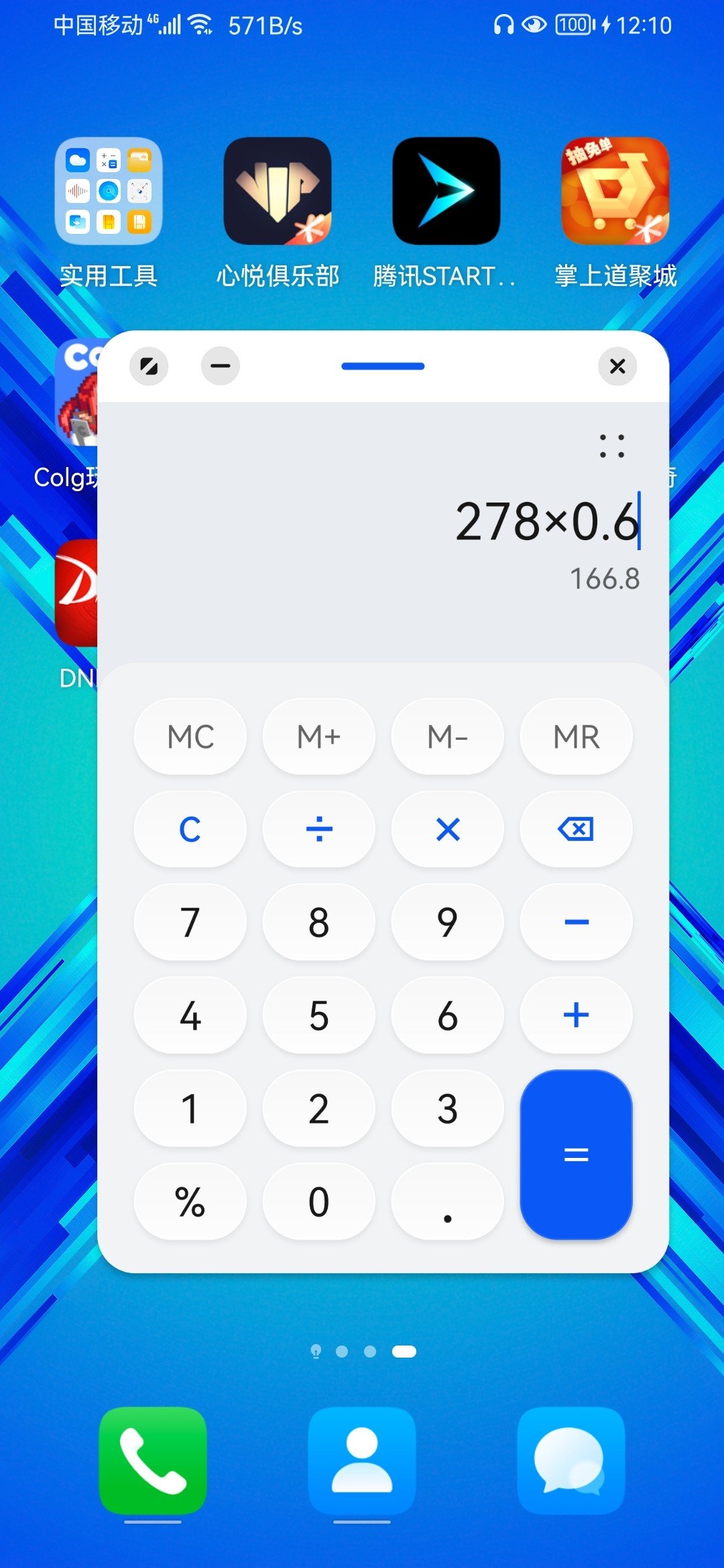Image resolution: width=724 pixels, height=1568 pixels.
Task: Open the Phone dialer in dock
Action: click(x=153, y=1461)
